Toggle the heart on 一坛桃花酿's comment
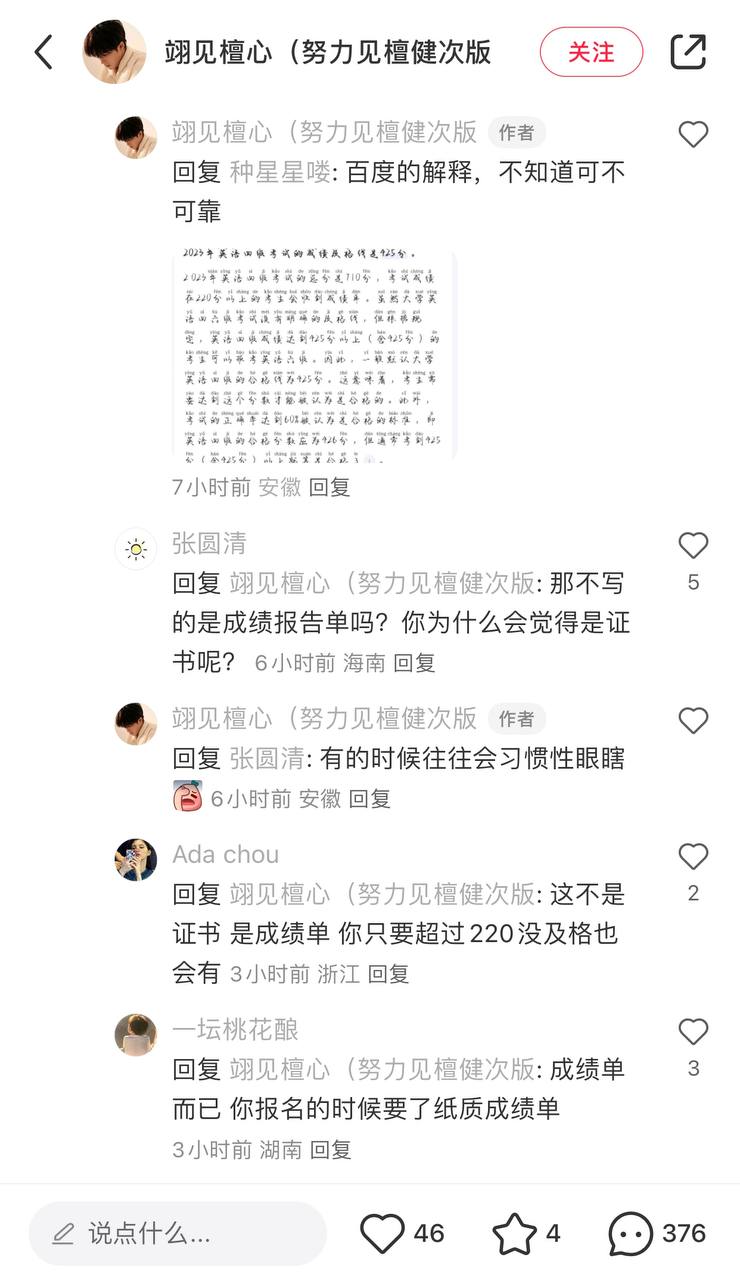Screen dimensions: 740x1280 tap(692, 1032)
